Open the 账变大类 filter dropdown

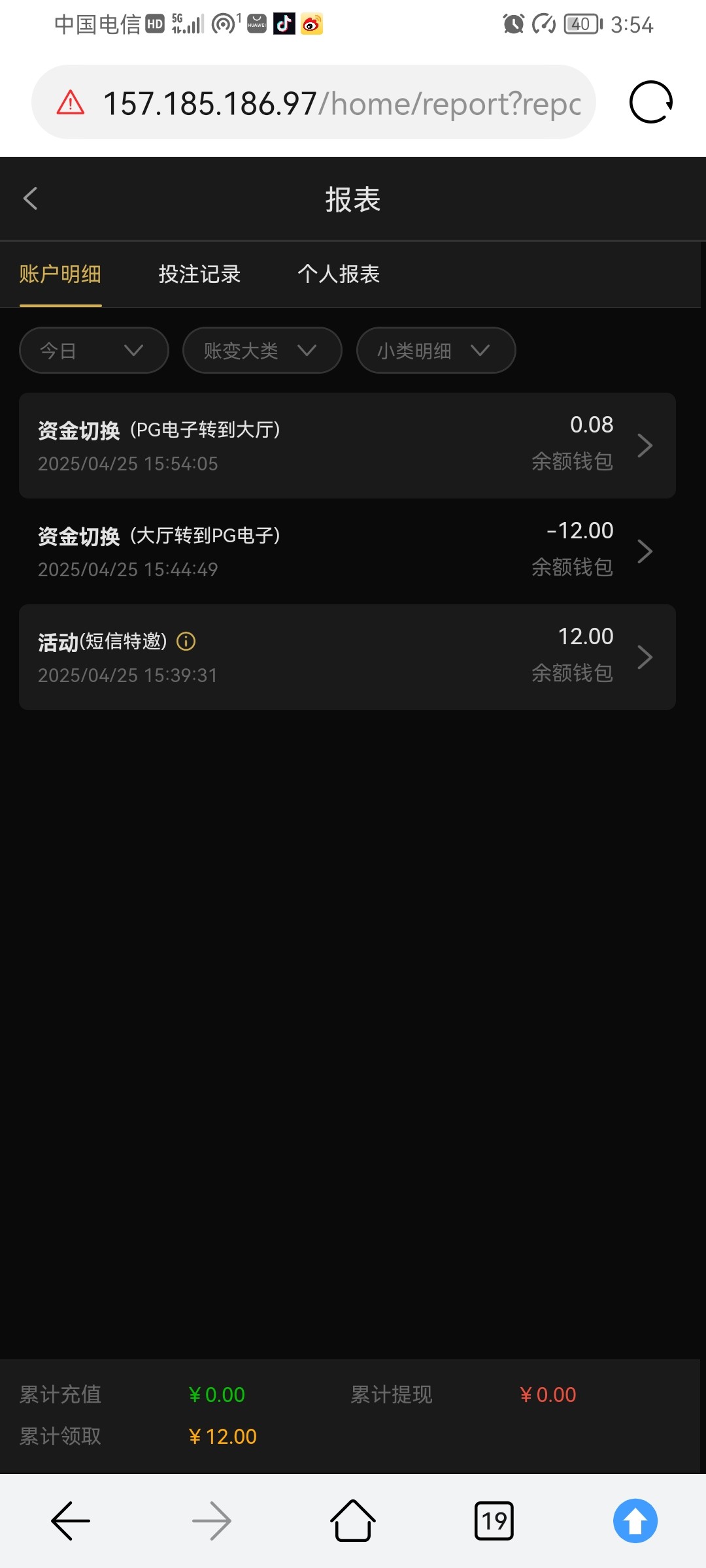point(262,350)
